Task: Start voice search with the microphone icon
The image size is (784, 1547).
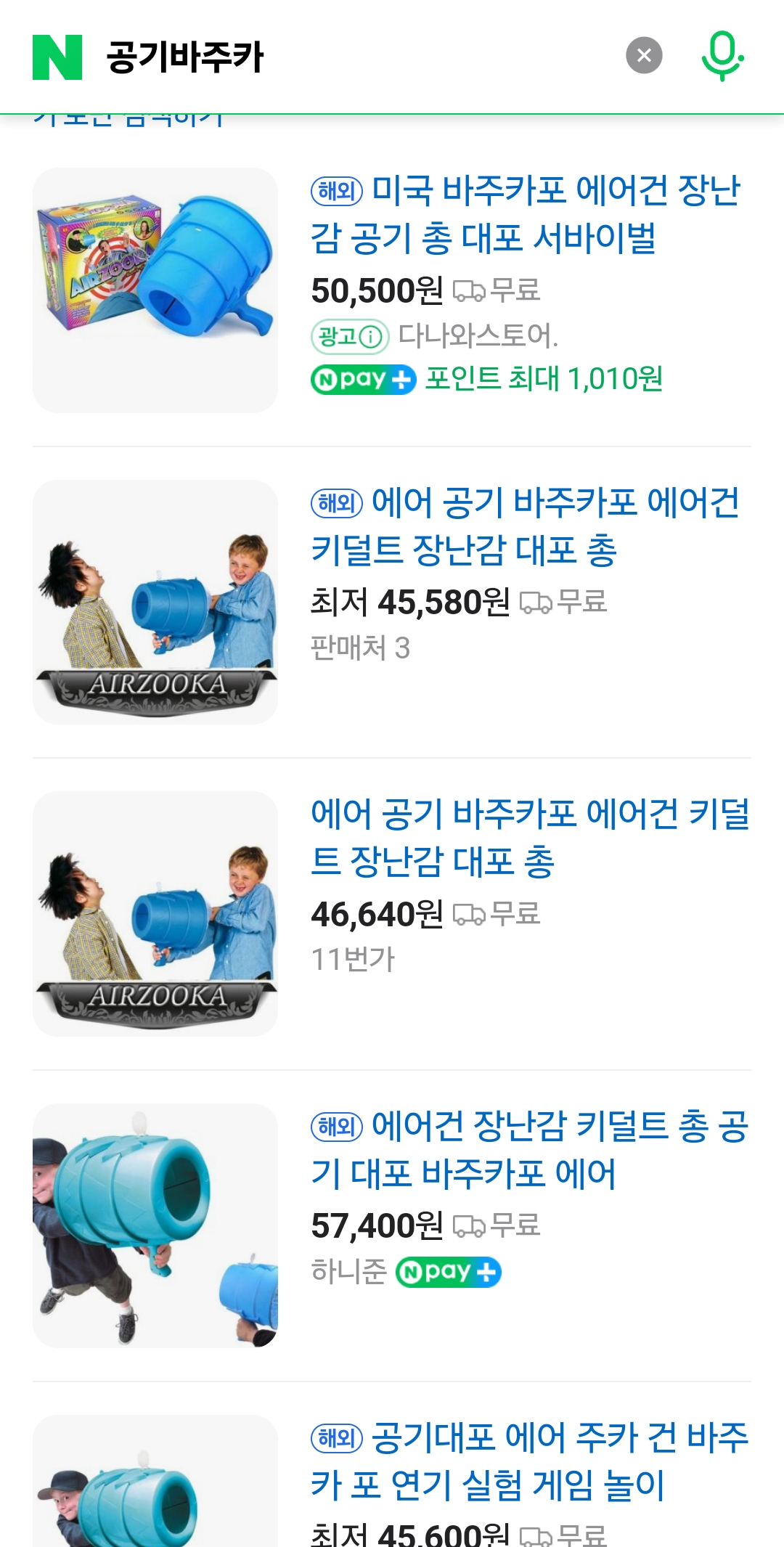Action: pos(722,55)
